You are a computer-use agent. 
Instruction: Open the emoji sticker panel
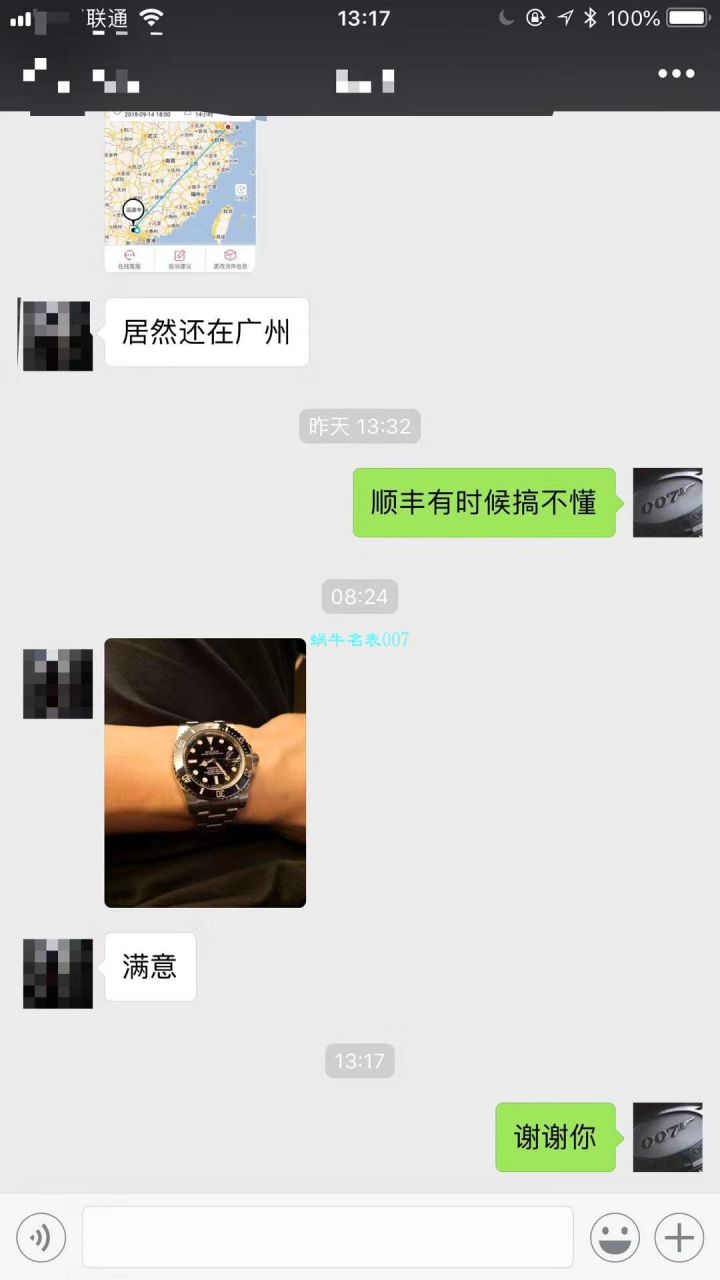click(x=615, y=1238)
